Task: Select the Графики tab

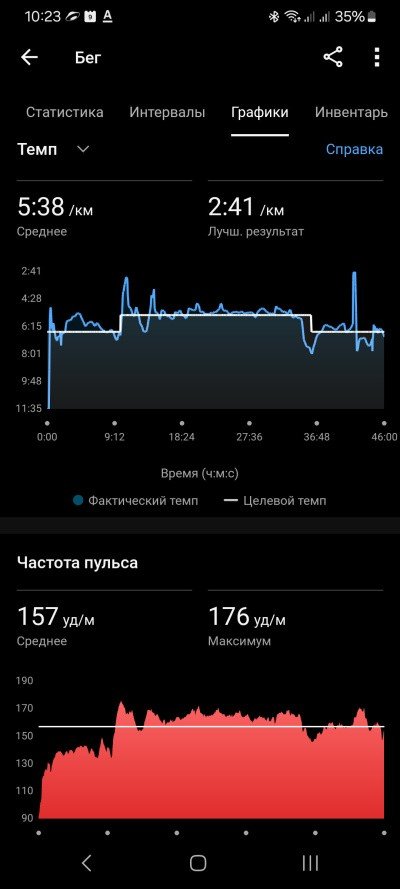Action: [259, 112]
